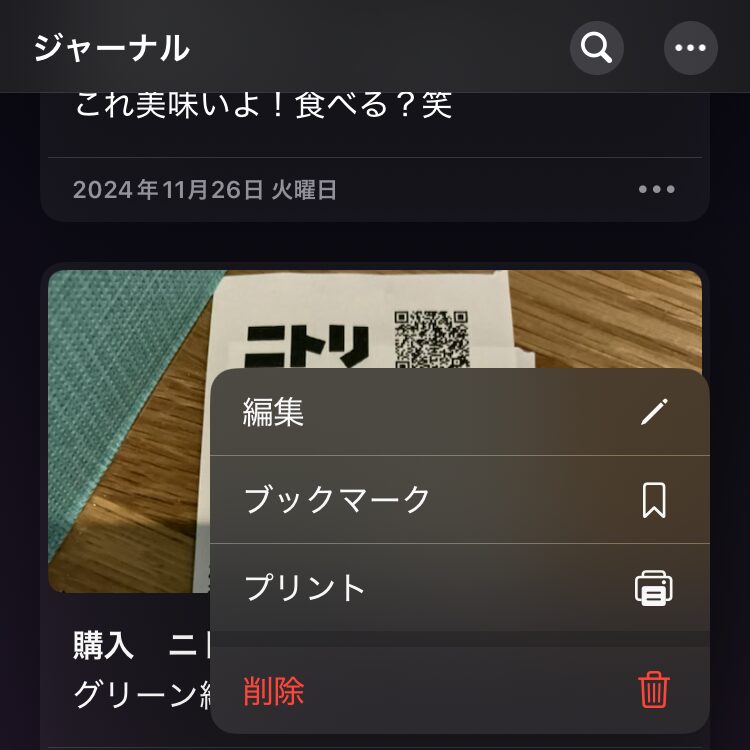The image size is (750, 750).
Task: Select プリント to print the entry
Action: pos(459,588)
